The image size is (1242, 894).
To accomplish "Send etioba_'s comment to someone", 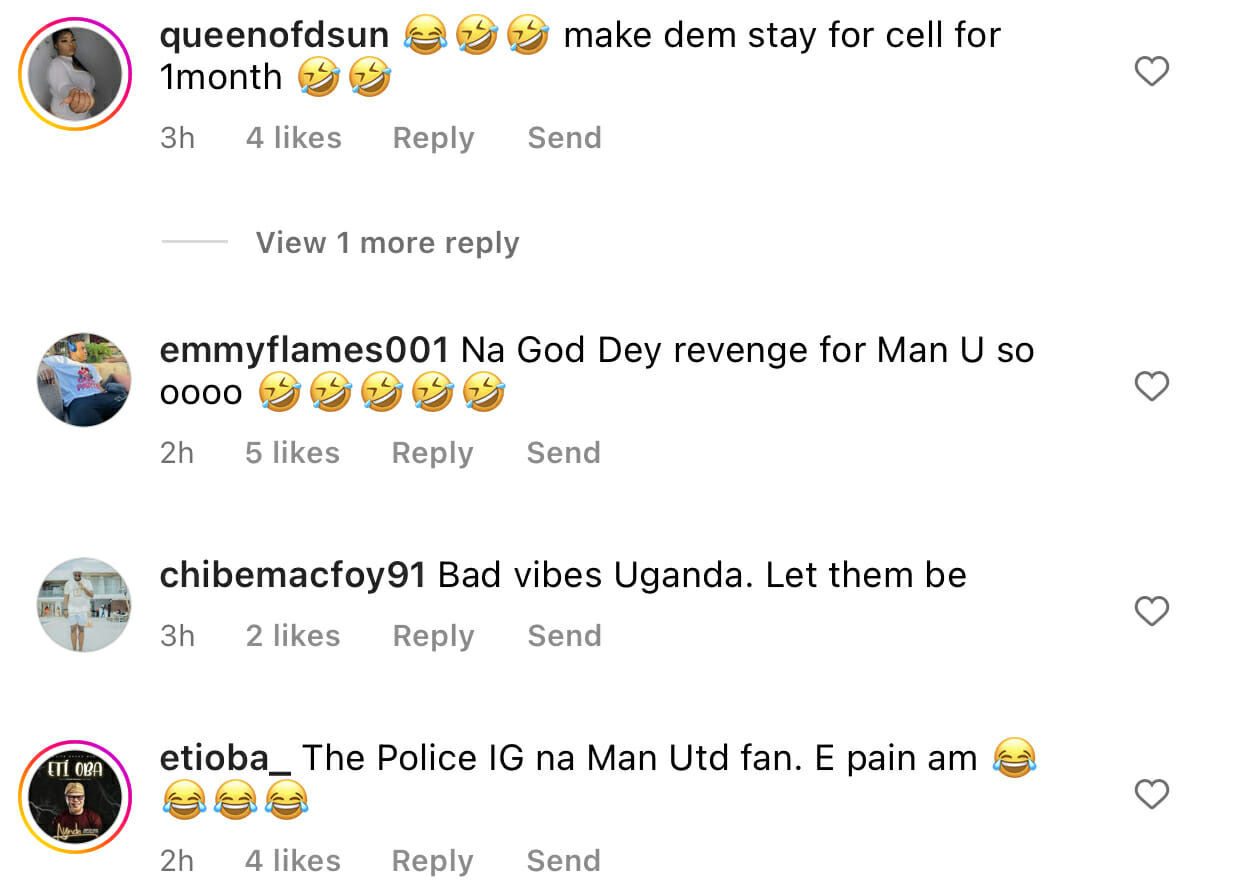I will pyautogui.click(x=563, y=860).
